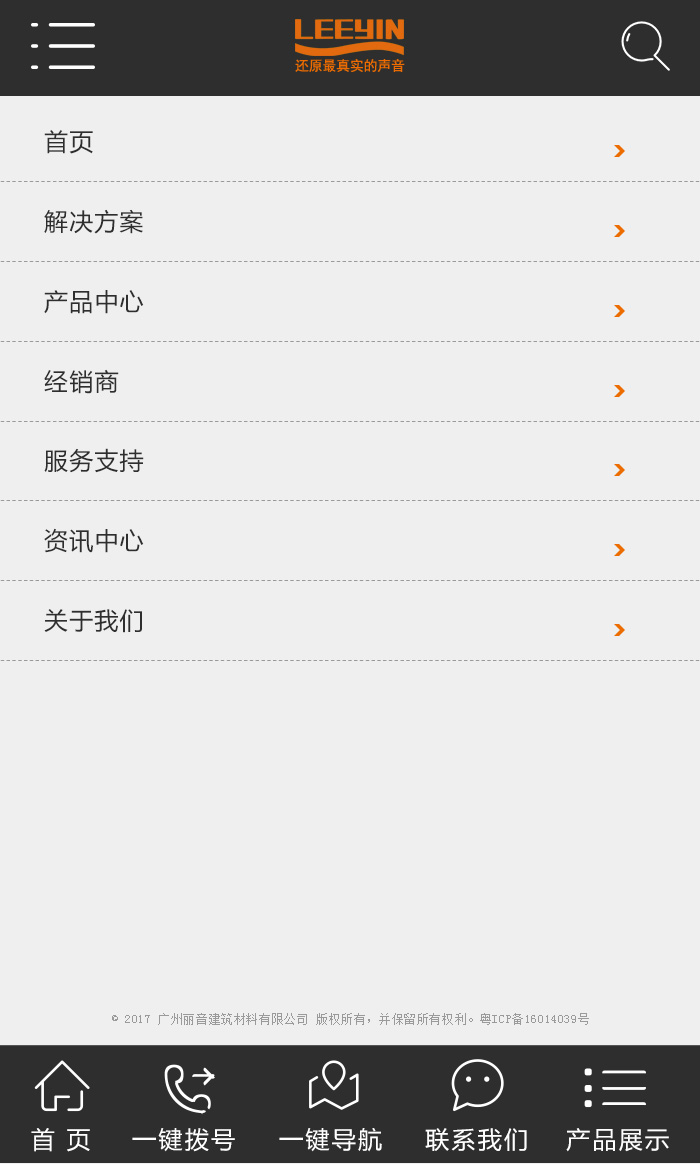700x1164 pixels.
Task: Tap 一键拨号 to call
Action: point(185,1105)
